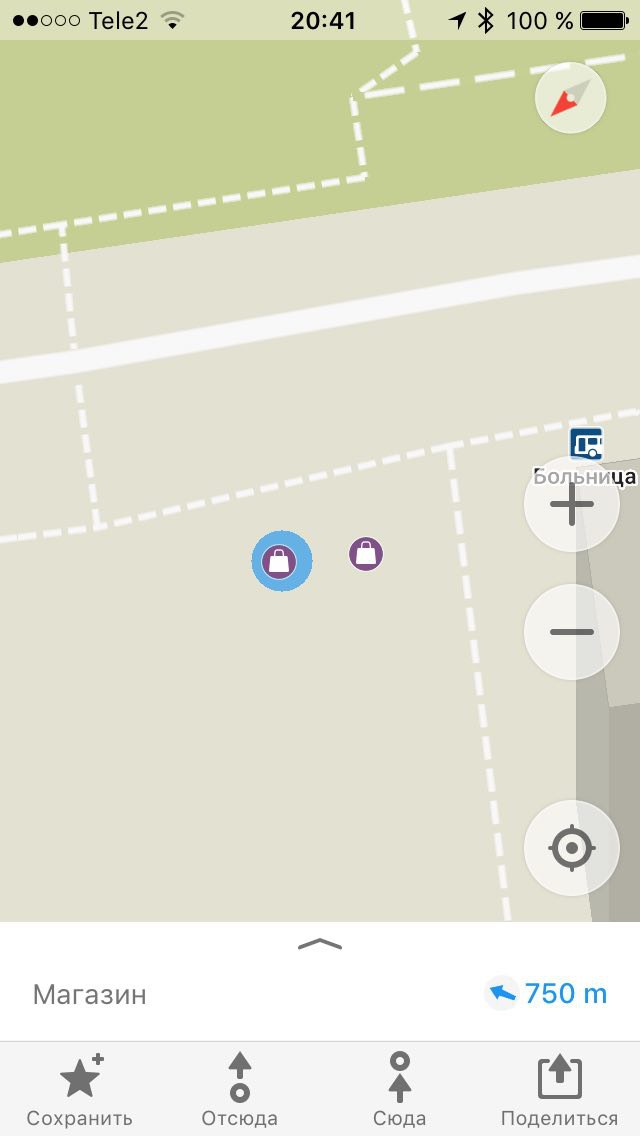This screenshot has width=640, height=1136.
Task: Tap Сохранить to bookmark this place
Action: pyautogui.click(x=80, y=1090)
